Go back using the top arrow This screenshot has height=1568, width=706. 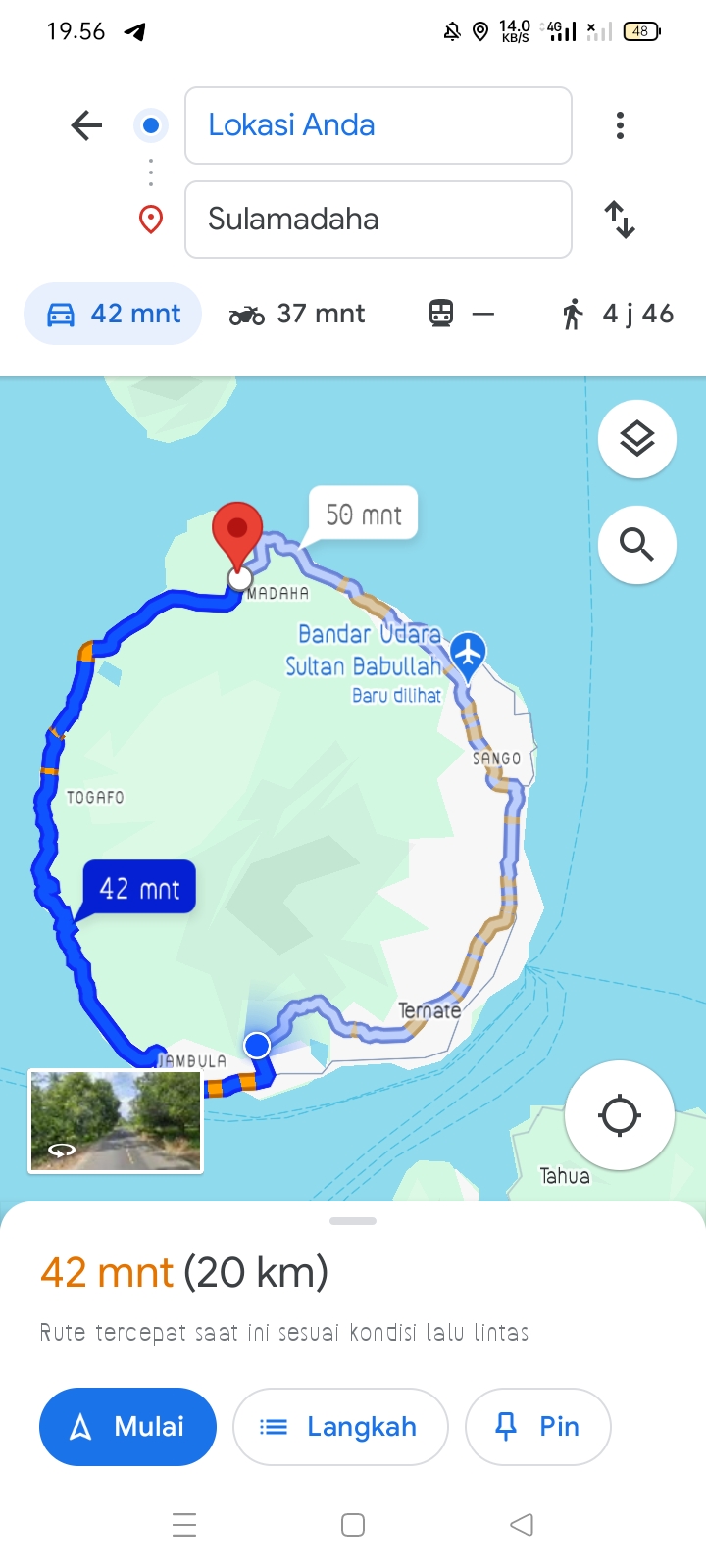coord(86,125)
